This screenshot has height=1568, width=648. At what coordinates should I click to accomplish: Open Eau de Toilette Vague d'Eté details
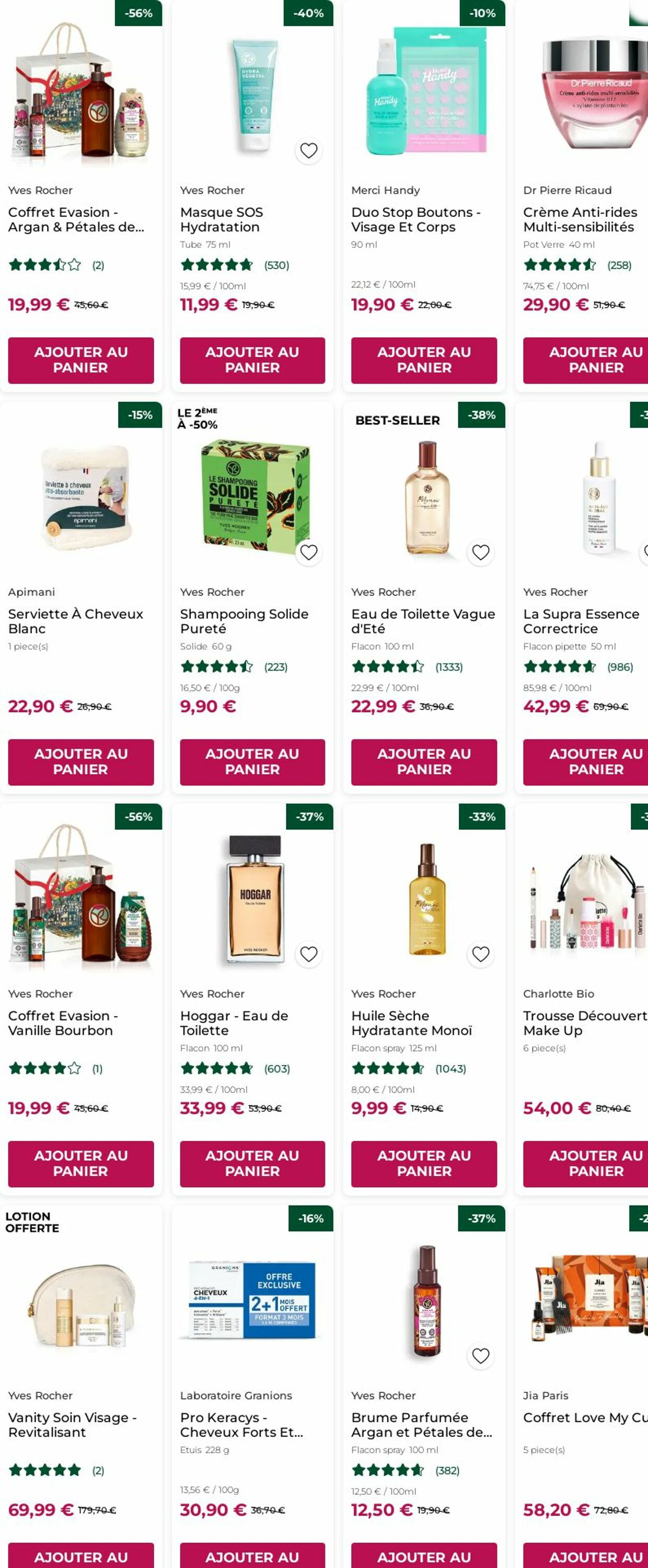[x=423, y=621]
